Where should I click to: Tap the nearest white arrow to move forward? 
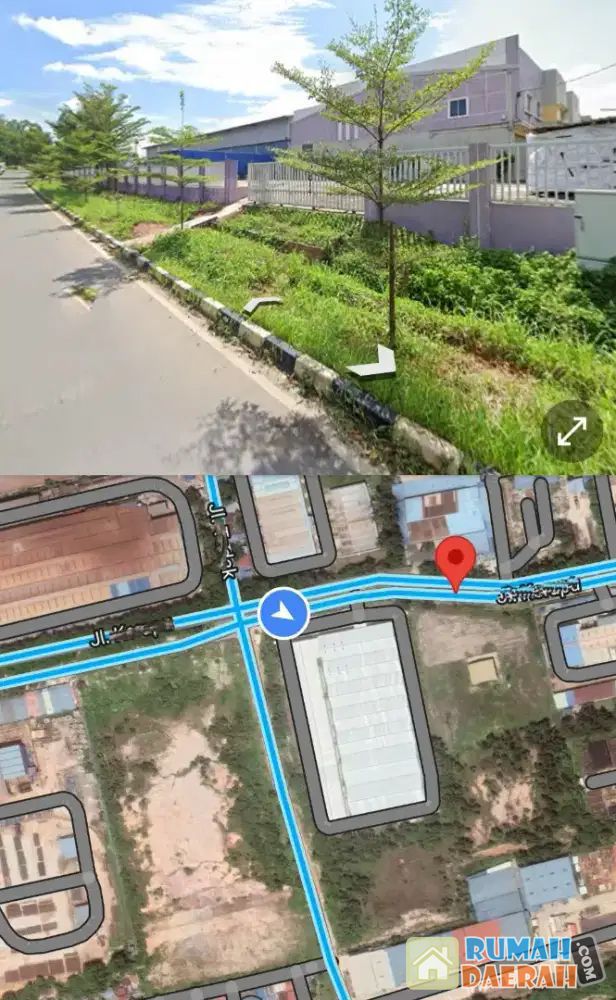pyautogui.click(x=374, y=364)
